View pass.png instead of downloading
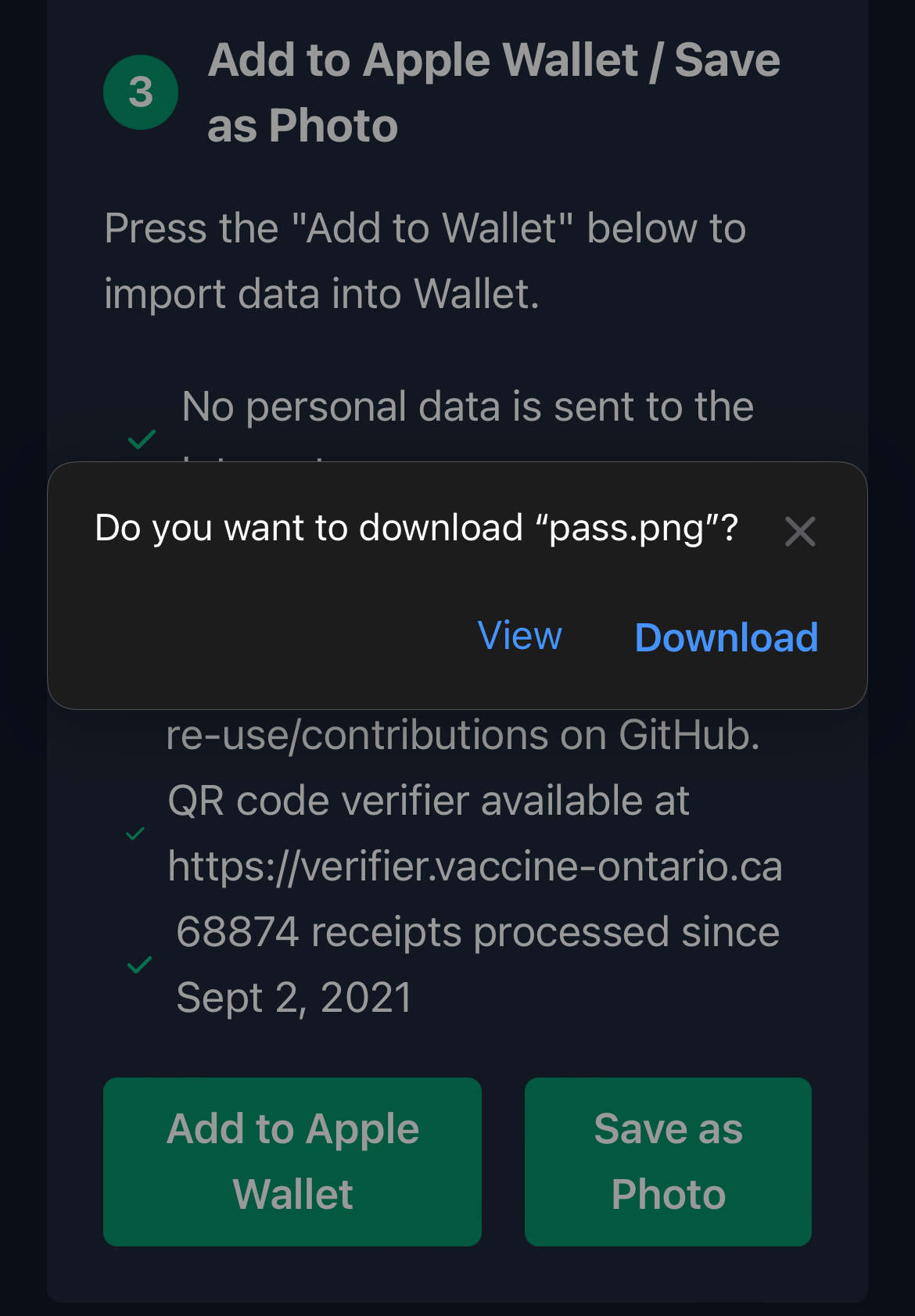915x1316 pixels. pyautogui.click(x=520, y=636)
